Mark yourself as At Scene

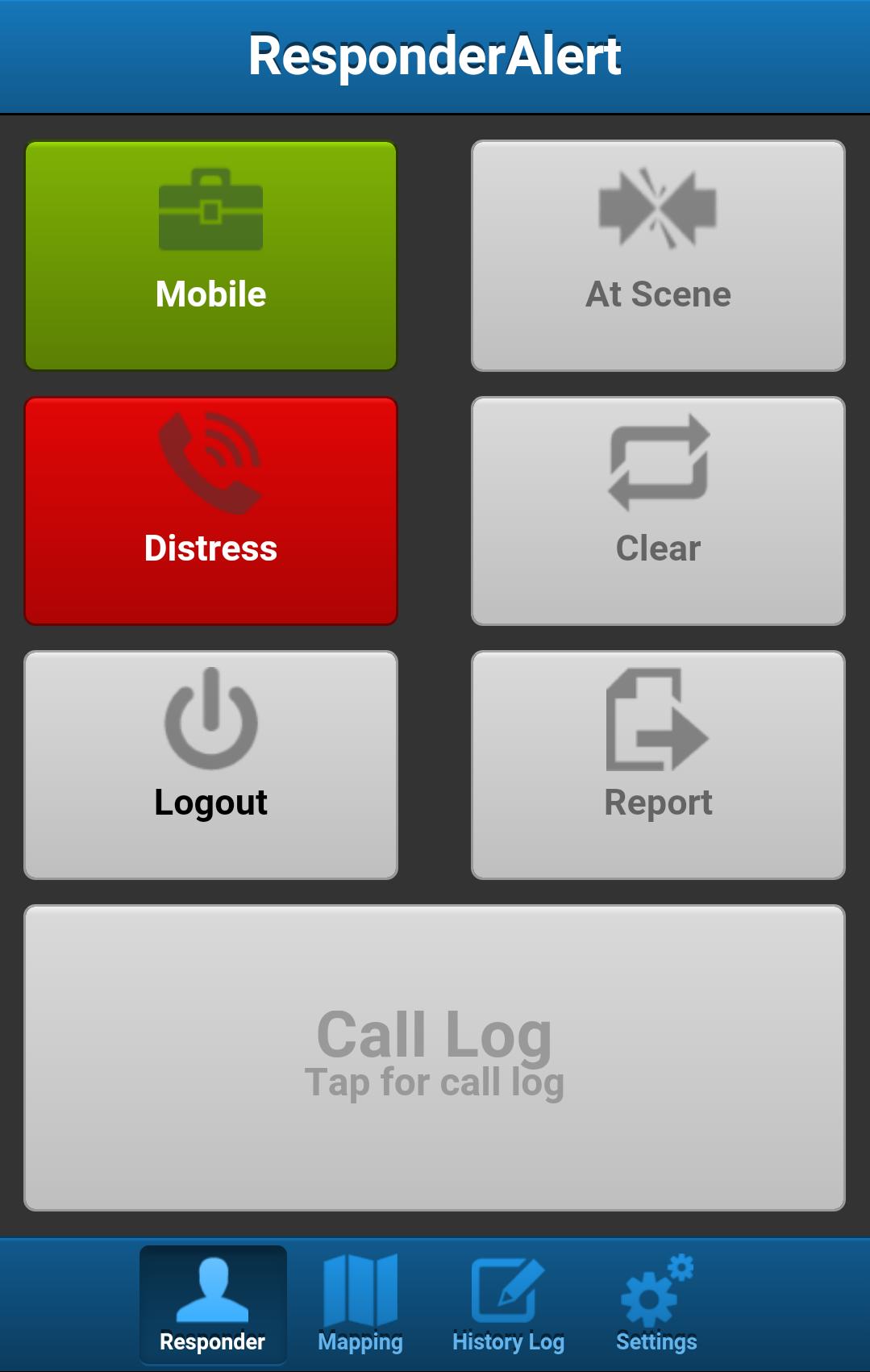(x=657, y=255)
